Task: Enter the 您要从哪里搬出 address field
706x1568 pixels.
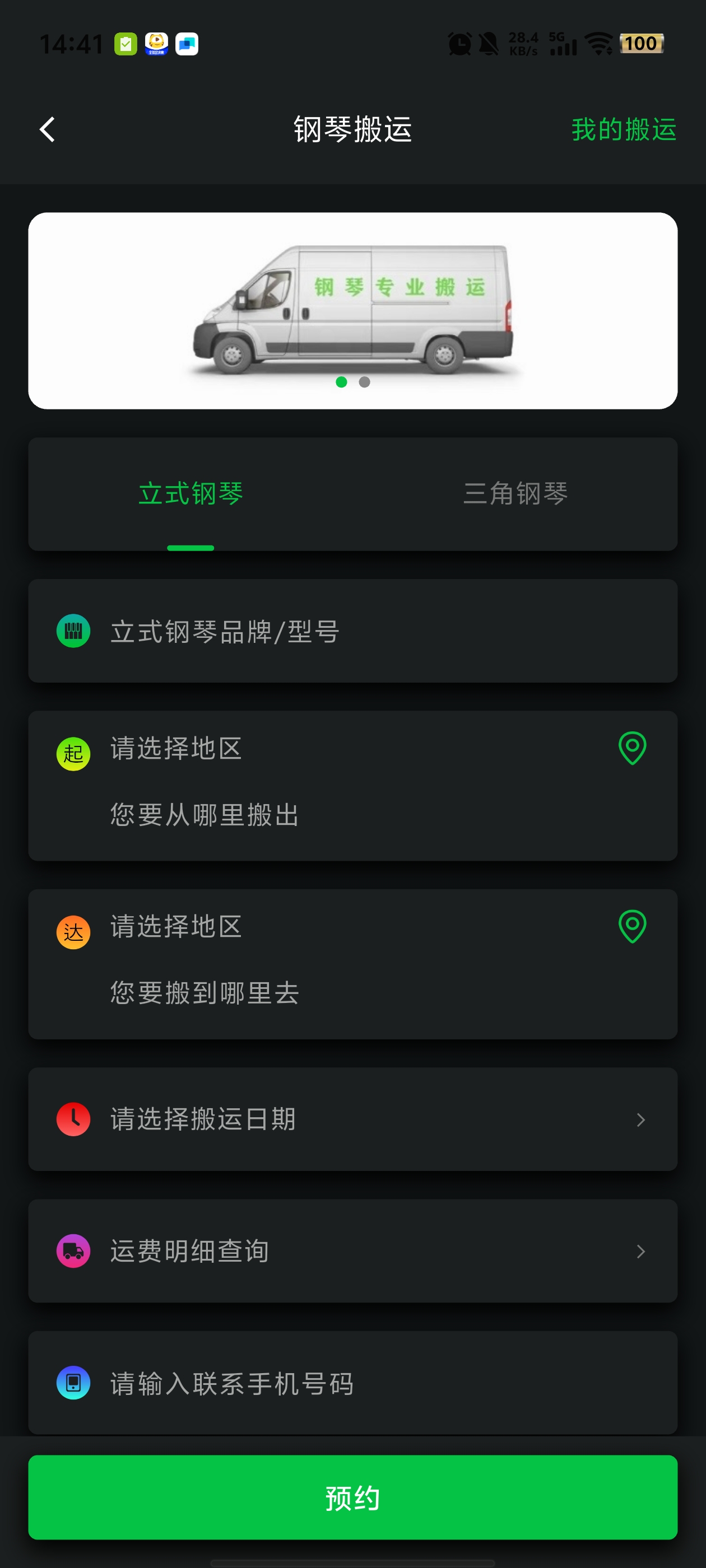Action: (205, 814)
